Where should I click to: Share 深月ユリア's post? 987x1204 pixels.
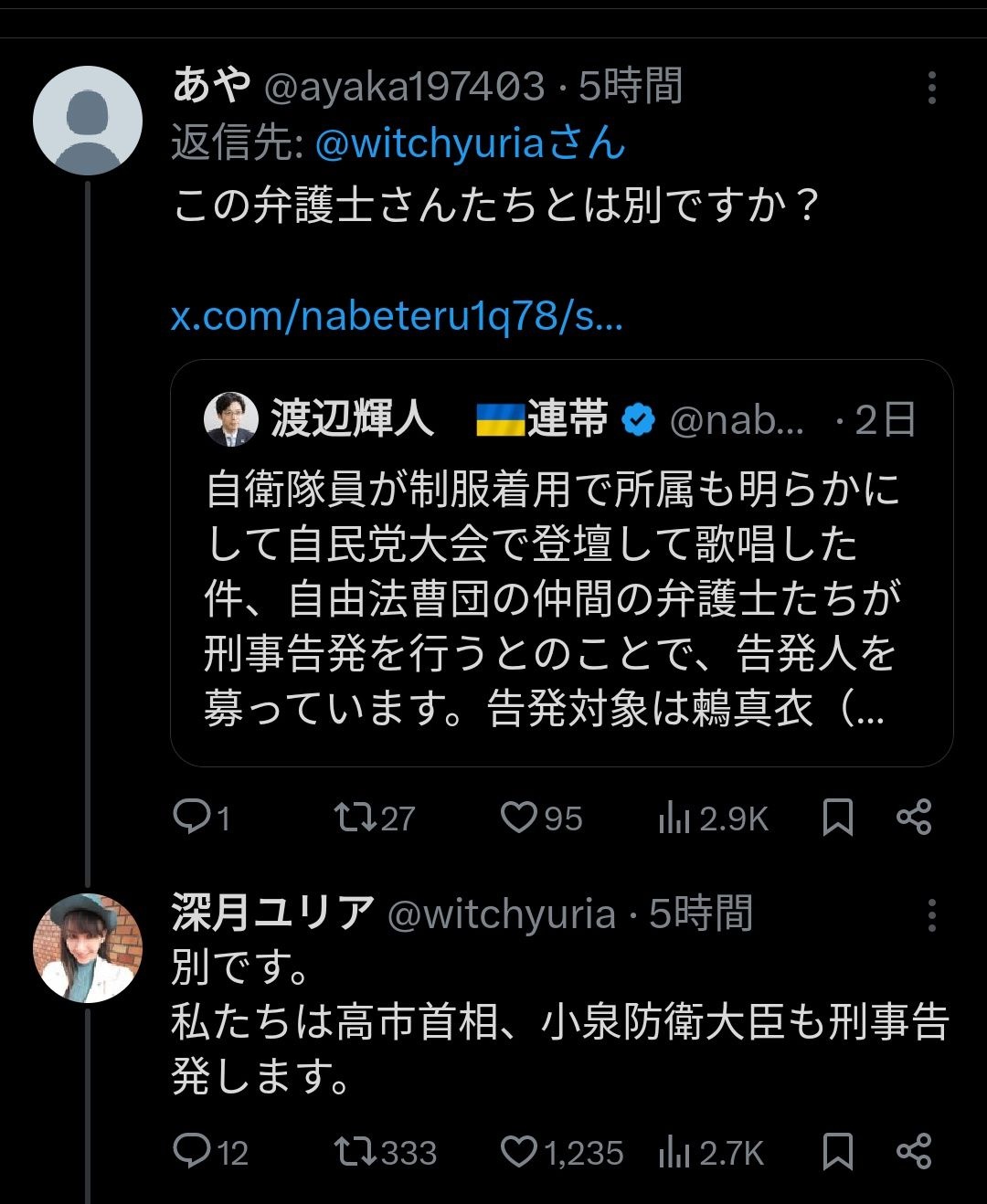(913, 1151)
